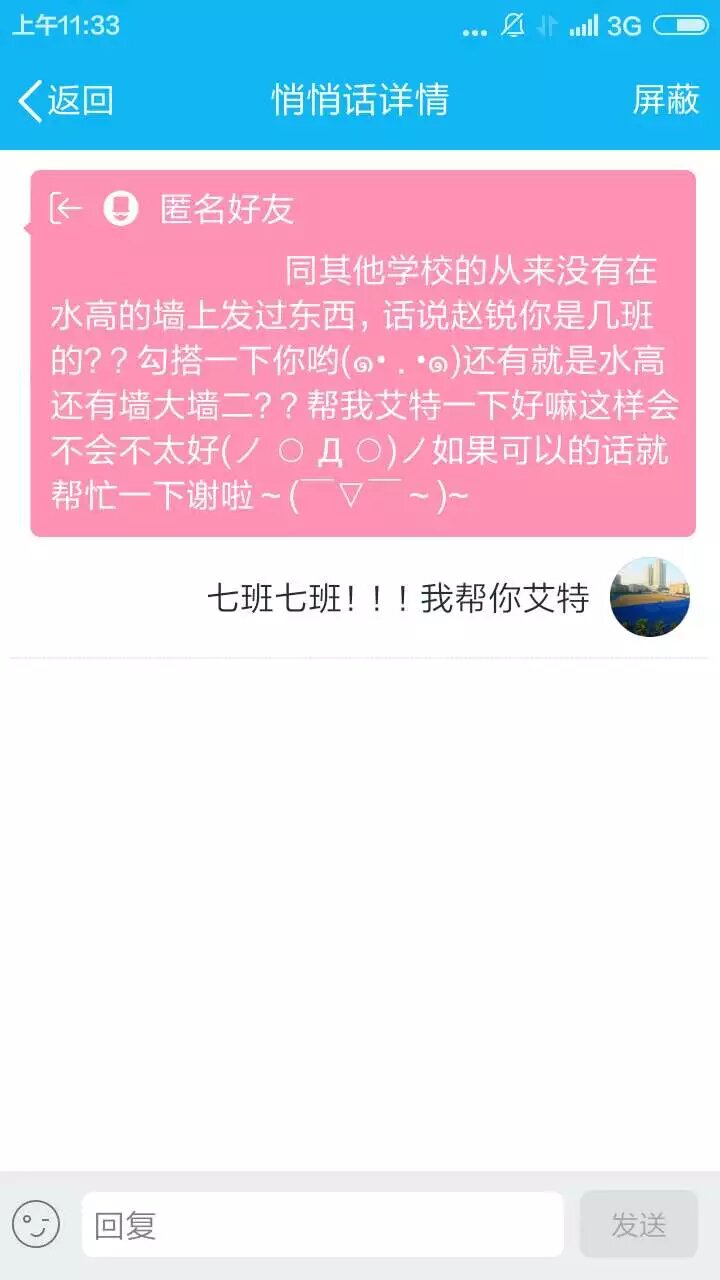
Task: Open the emoji picker smiley icon
Action: [36, 1224]
